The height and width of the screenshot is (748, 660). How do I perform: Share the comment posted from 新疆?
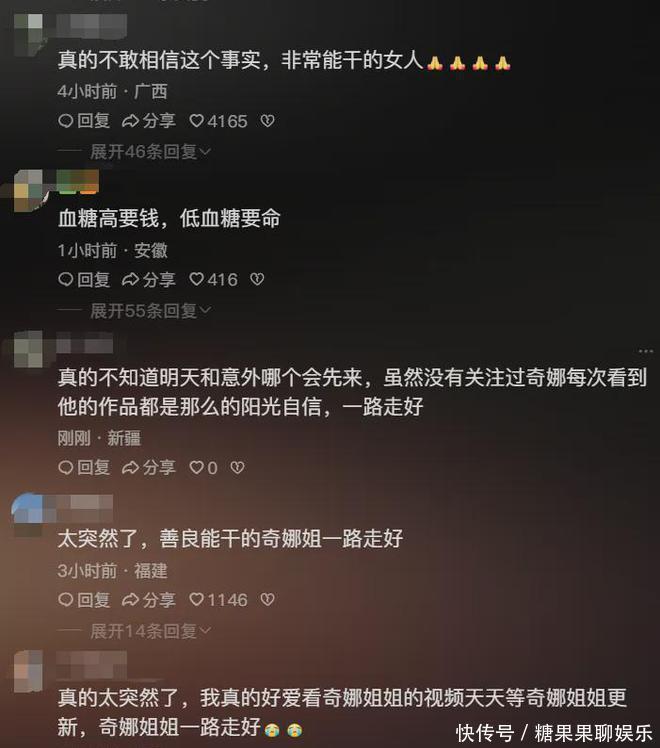148,467
